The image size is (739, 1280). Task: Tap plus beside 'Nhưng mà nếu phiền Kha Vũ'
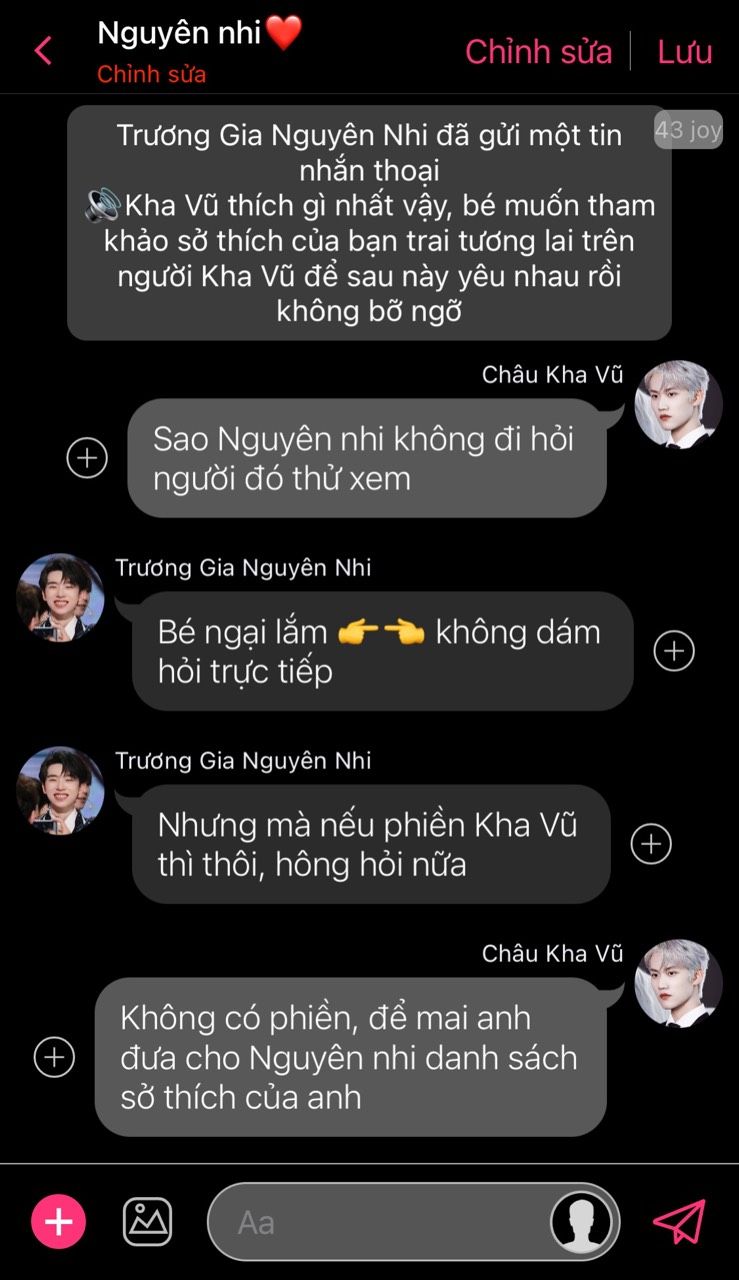(x=651, y=844)
